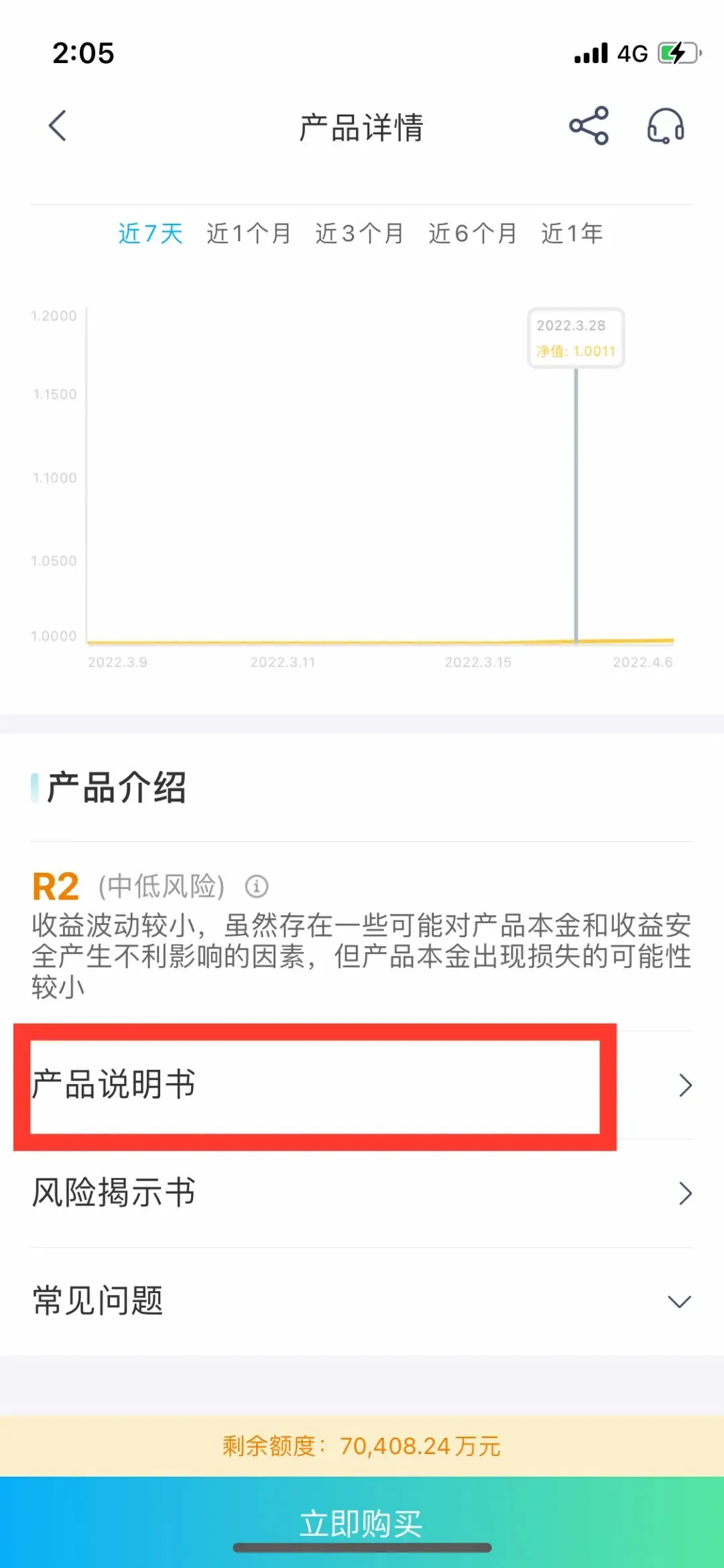Share this product

coord(589,126)
